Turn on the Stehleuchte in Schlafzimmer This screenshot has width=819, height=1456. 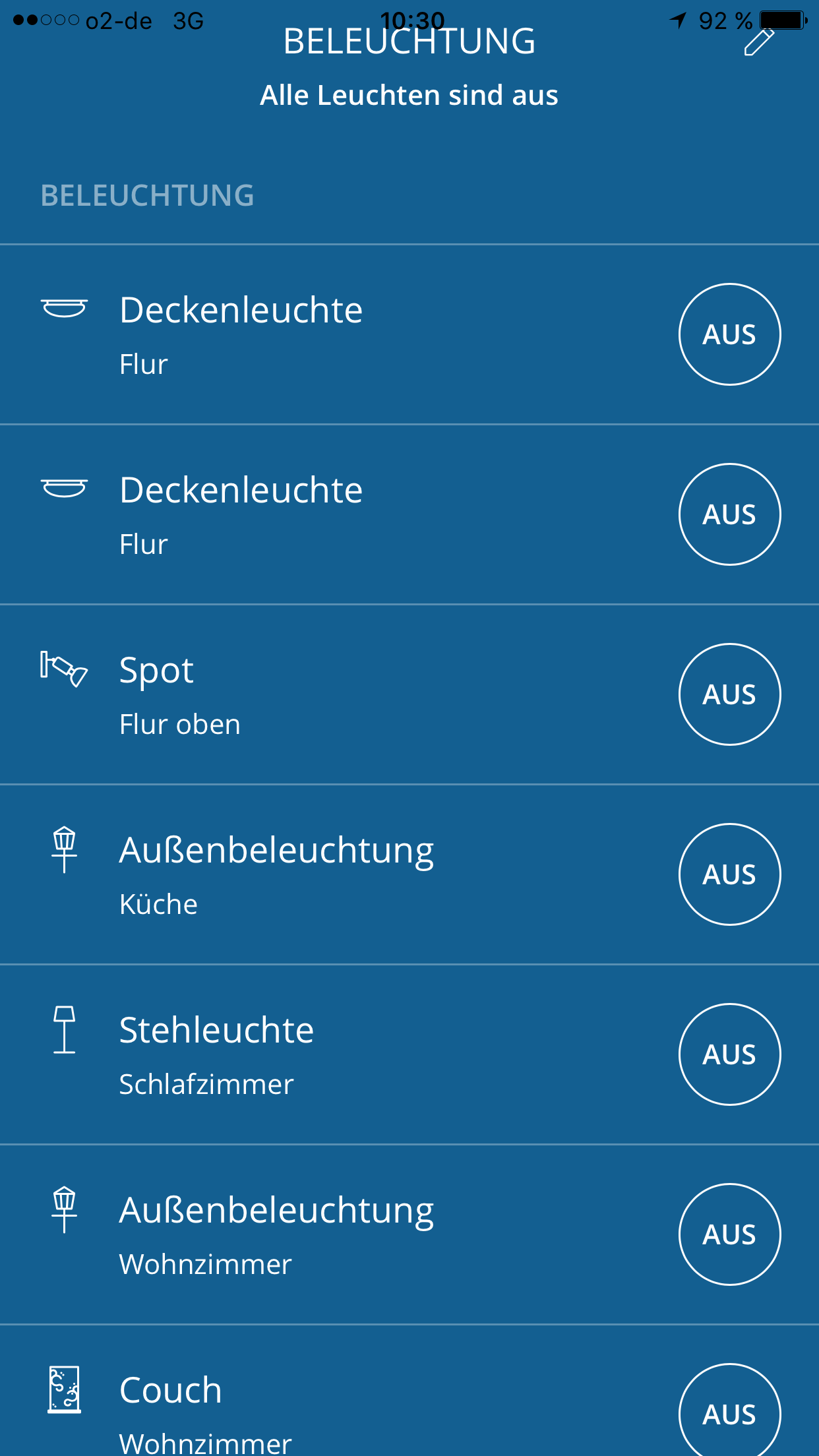pos(729,1054)
